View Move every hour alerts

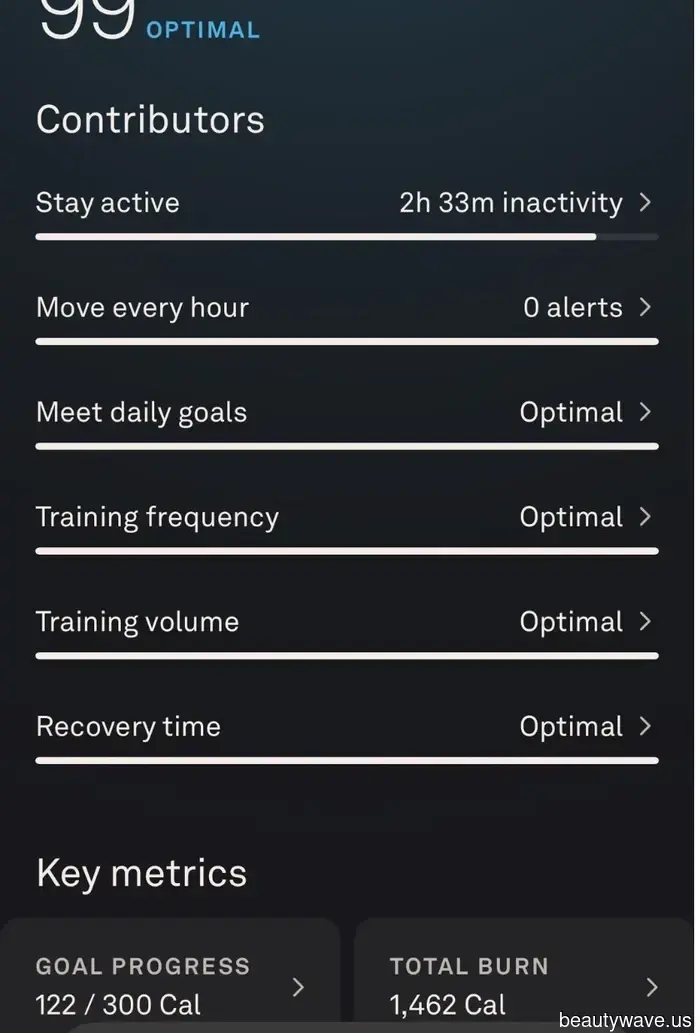click(346, 308)
